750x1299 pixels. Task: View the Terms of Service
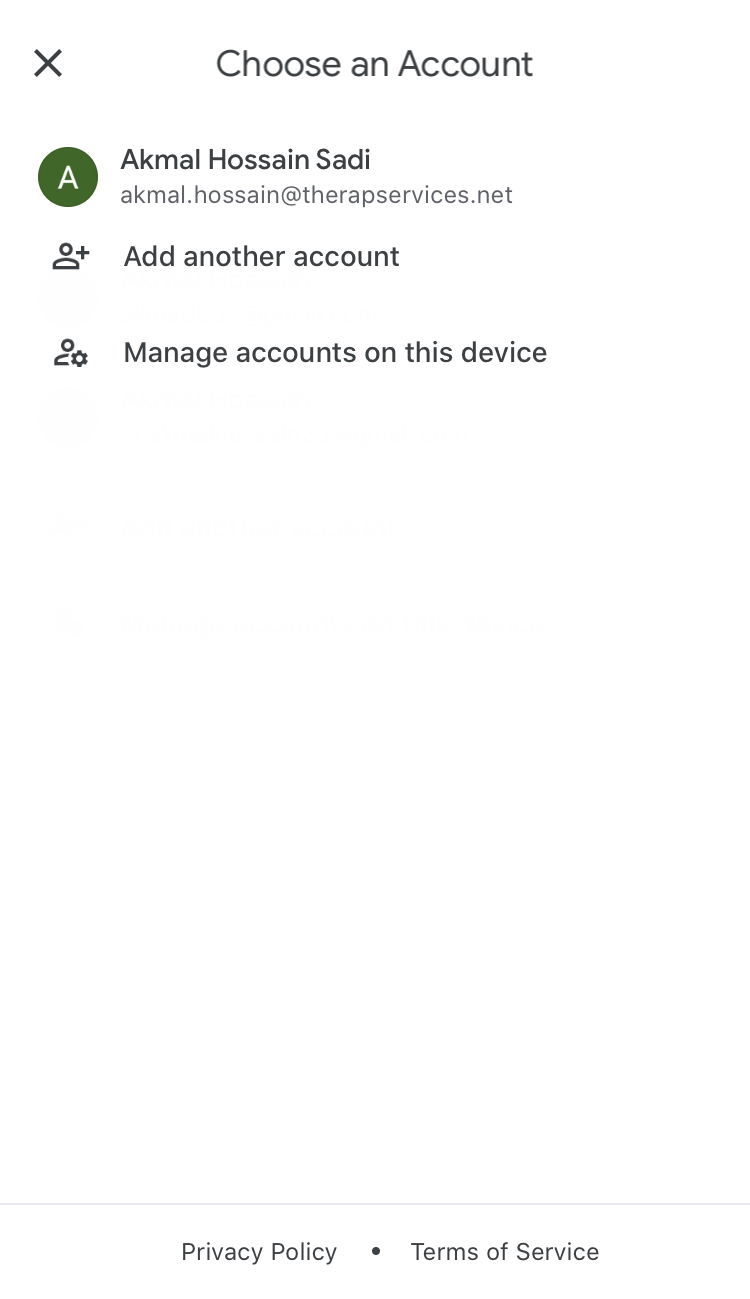pos(505,1252)
